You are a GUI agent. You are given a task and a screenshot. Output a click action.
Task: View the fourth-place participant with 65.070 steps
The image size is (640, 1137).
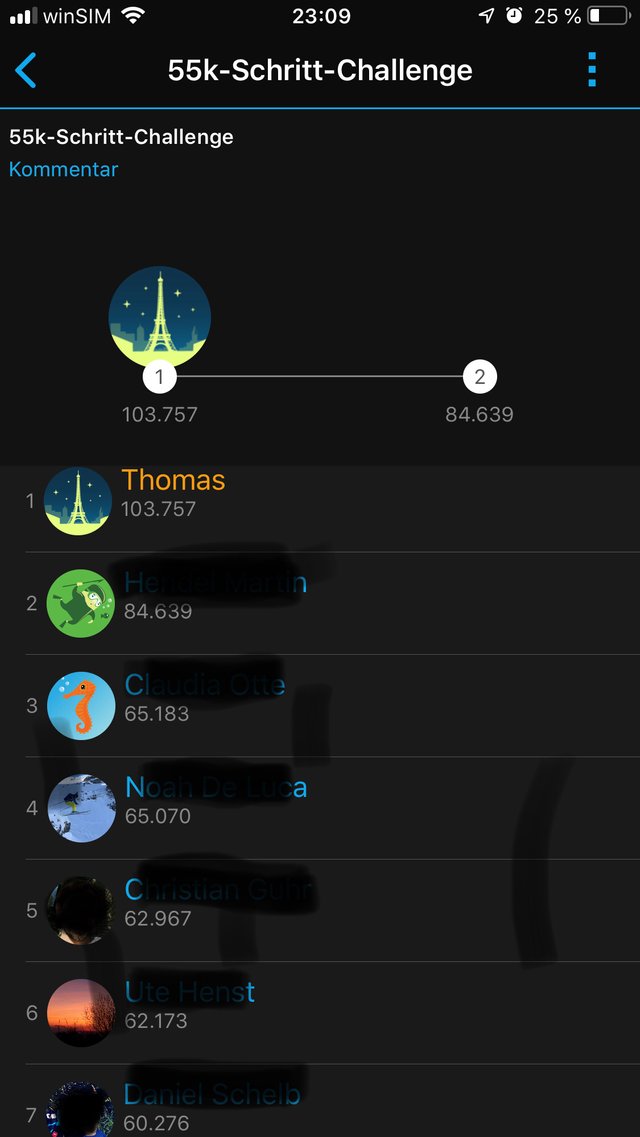[x=320, y=808]
